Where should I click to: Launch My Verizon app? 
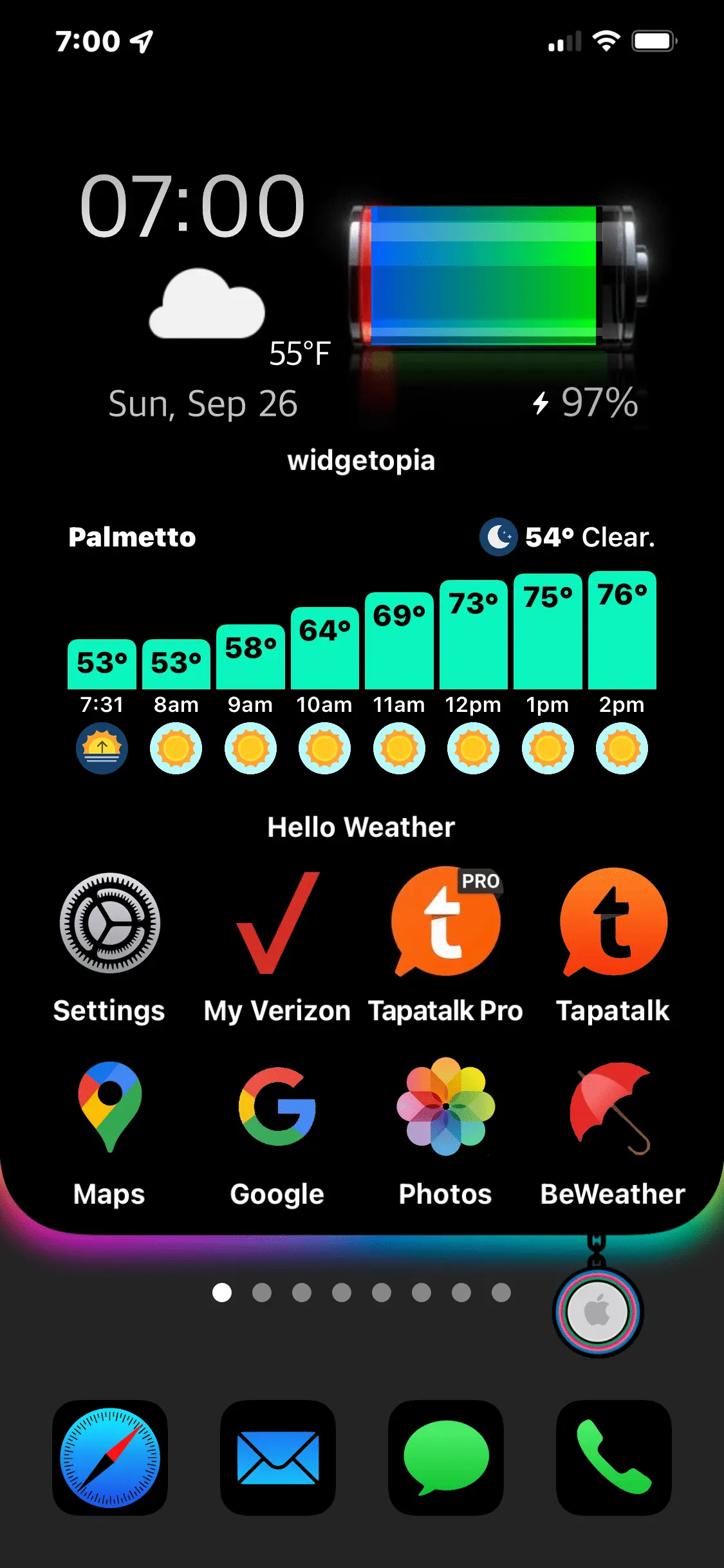(x=277, y=922)
